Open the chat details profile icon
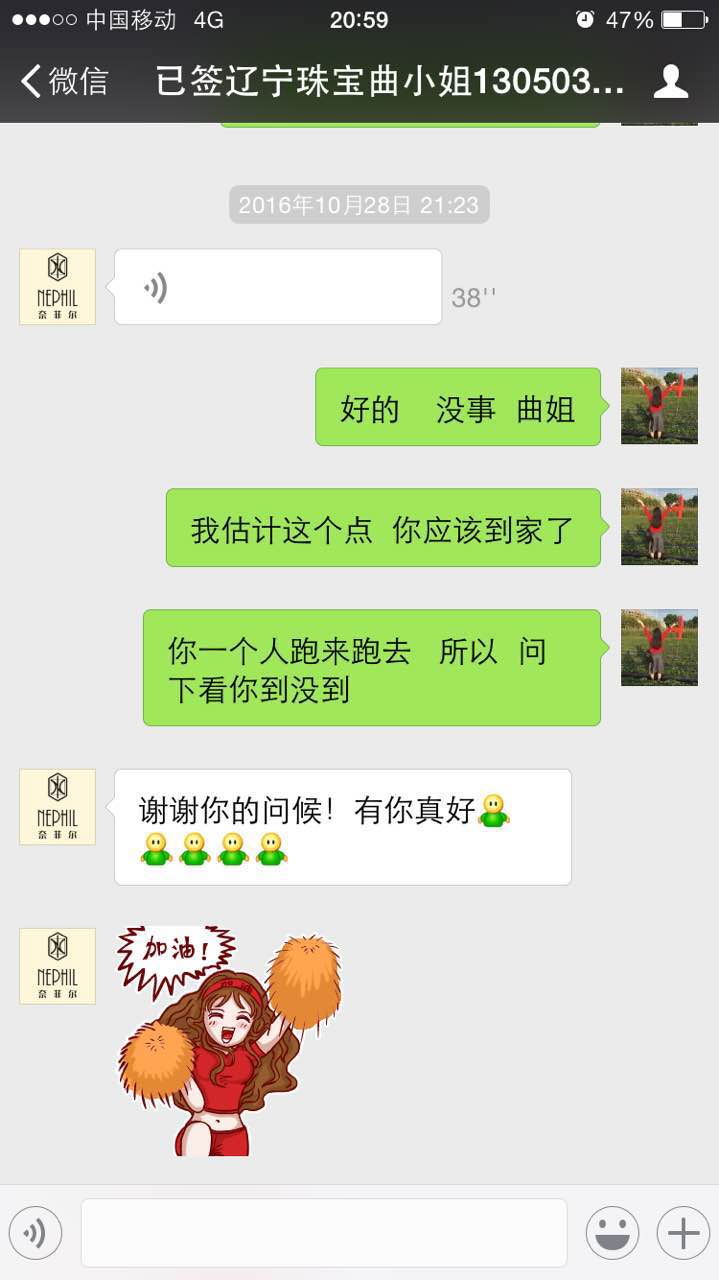Screen dimensions: 719x1280 (671, 81)
